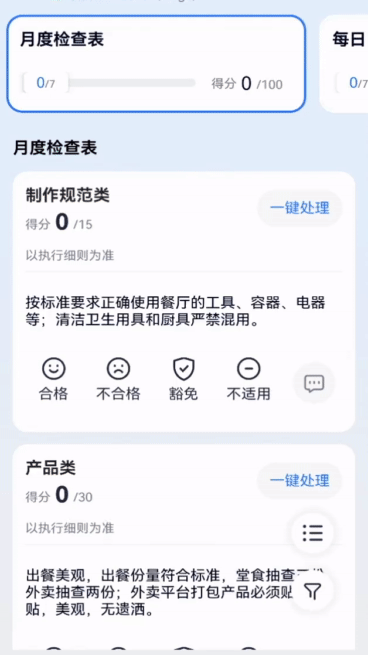Viewport: 368px width, 655px height.
Task: Tap 一键处理 for 制作规范类
Action: (x=299, y=208)
